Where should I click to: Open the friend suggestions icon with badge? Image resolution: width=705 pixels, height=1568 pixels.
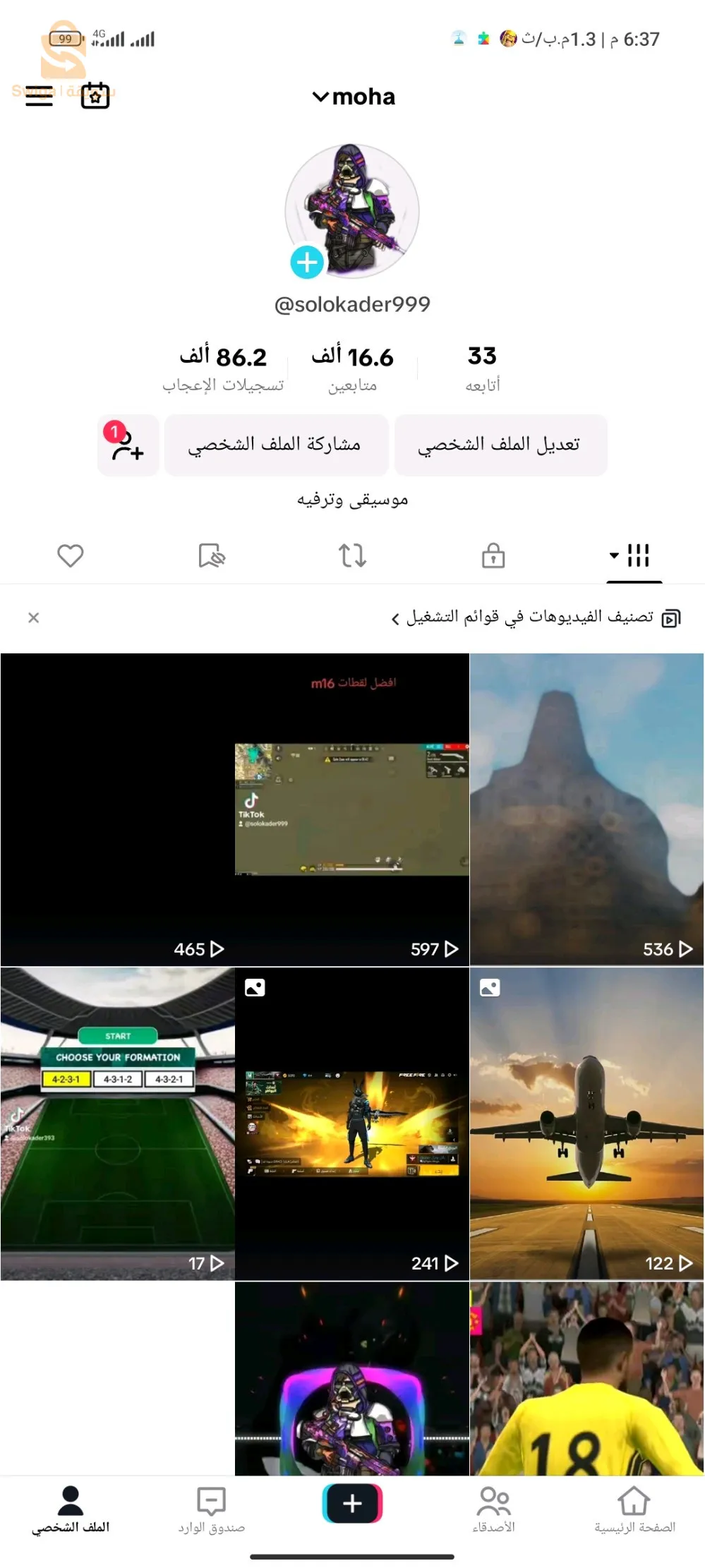pyautogui.click(x=128, y=445)
